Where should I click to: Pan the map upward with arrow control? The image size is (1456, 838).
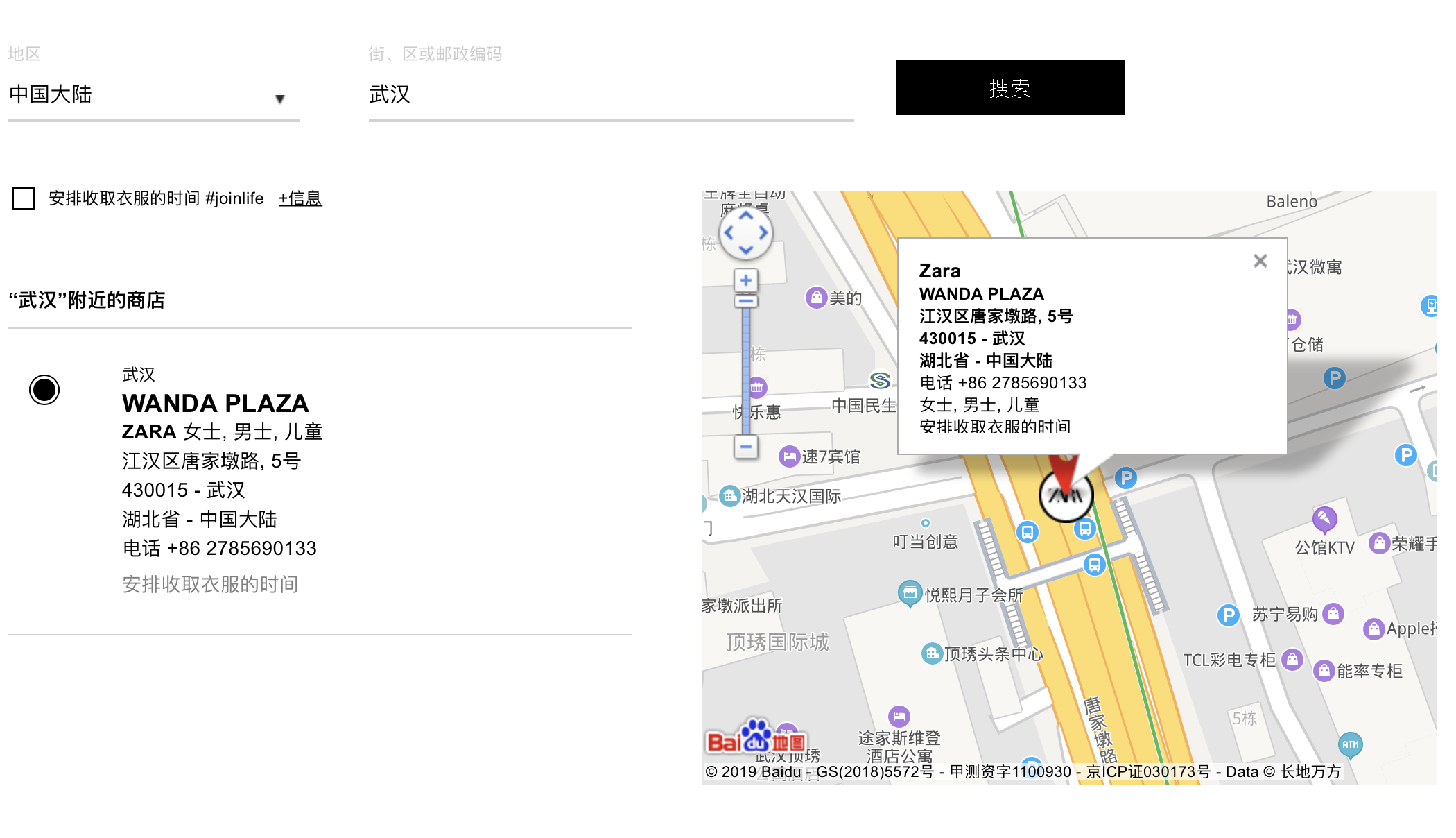(x=745, y=216)
